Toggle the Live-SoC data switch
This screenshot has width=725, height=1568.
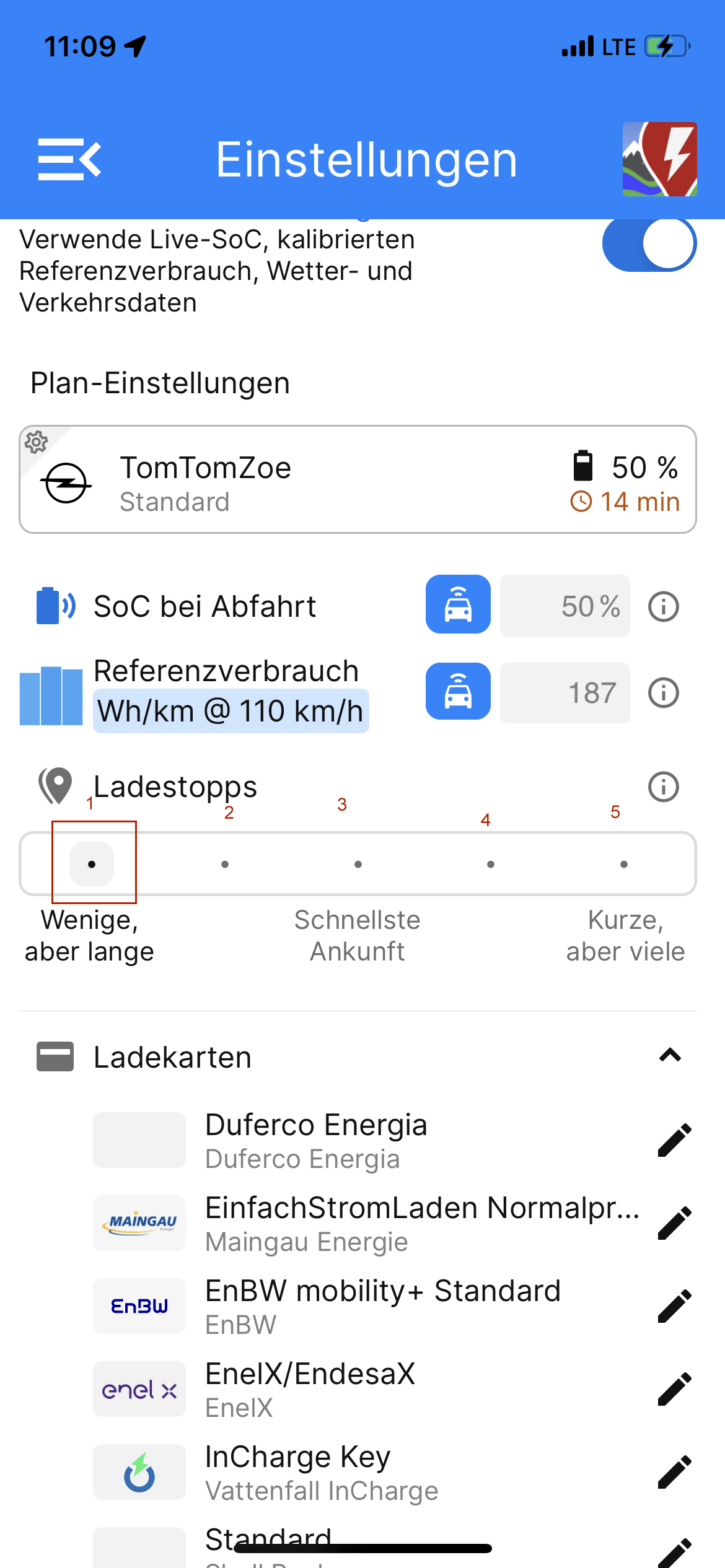[649, 244]
